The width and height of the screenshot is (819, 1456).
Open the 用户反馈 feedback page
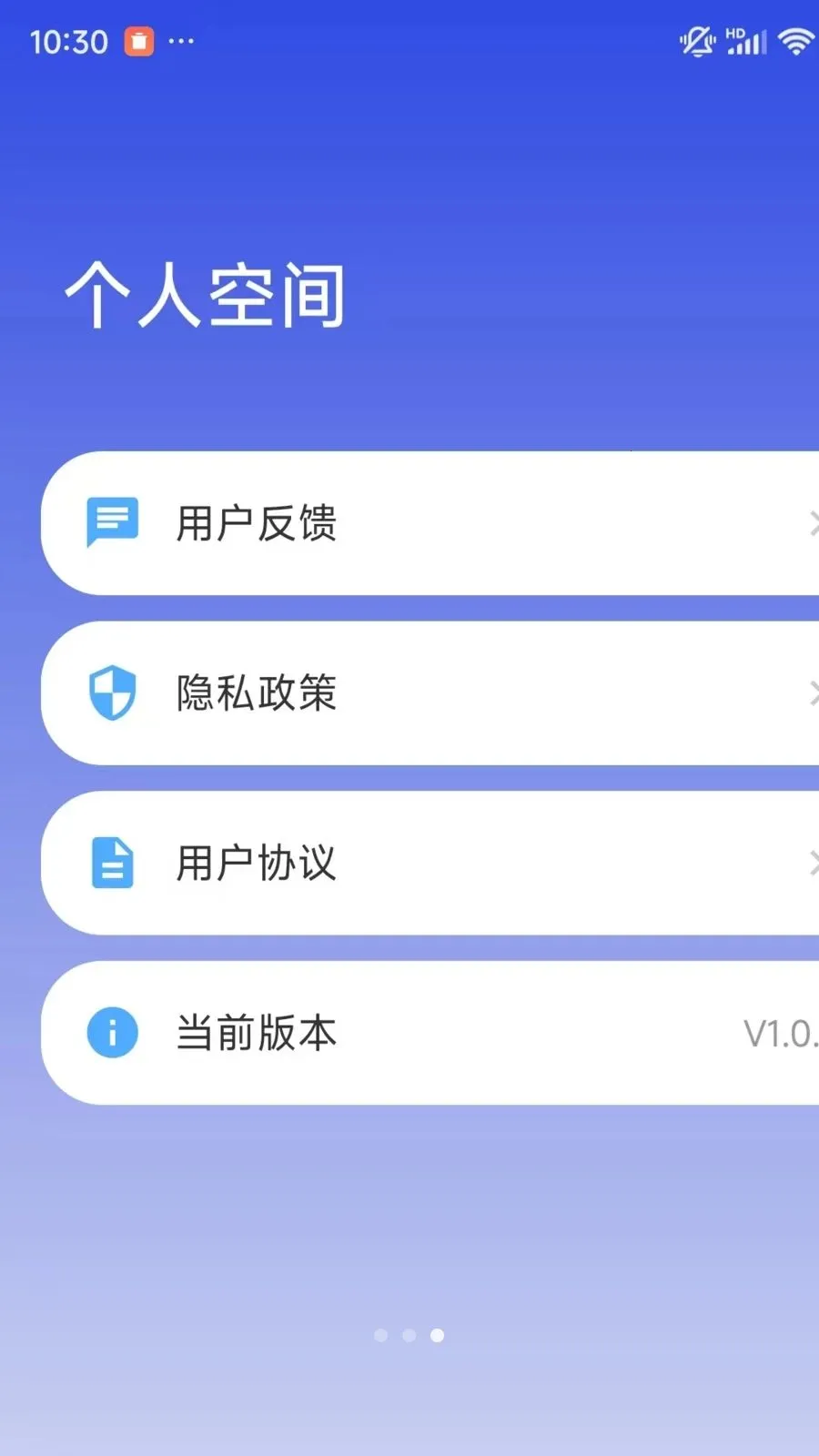click(x=364, y=521)
